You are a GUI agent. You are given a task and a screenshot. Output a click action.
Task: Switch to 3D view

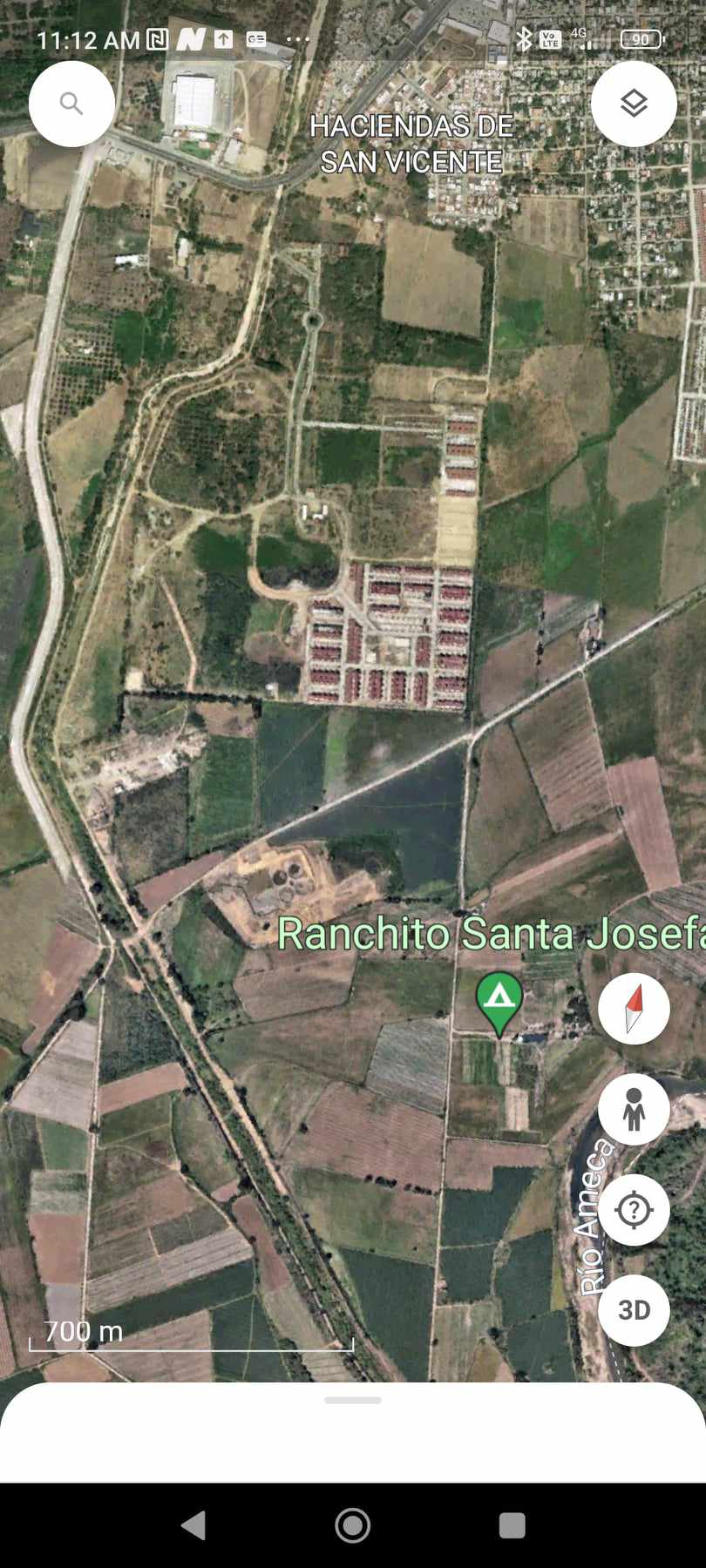(634, 1310)
